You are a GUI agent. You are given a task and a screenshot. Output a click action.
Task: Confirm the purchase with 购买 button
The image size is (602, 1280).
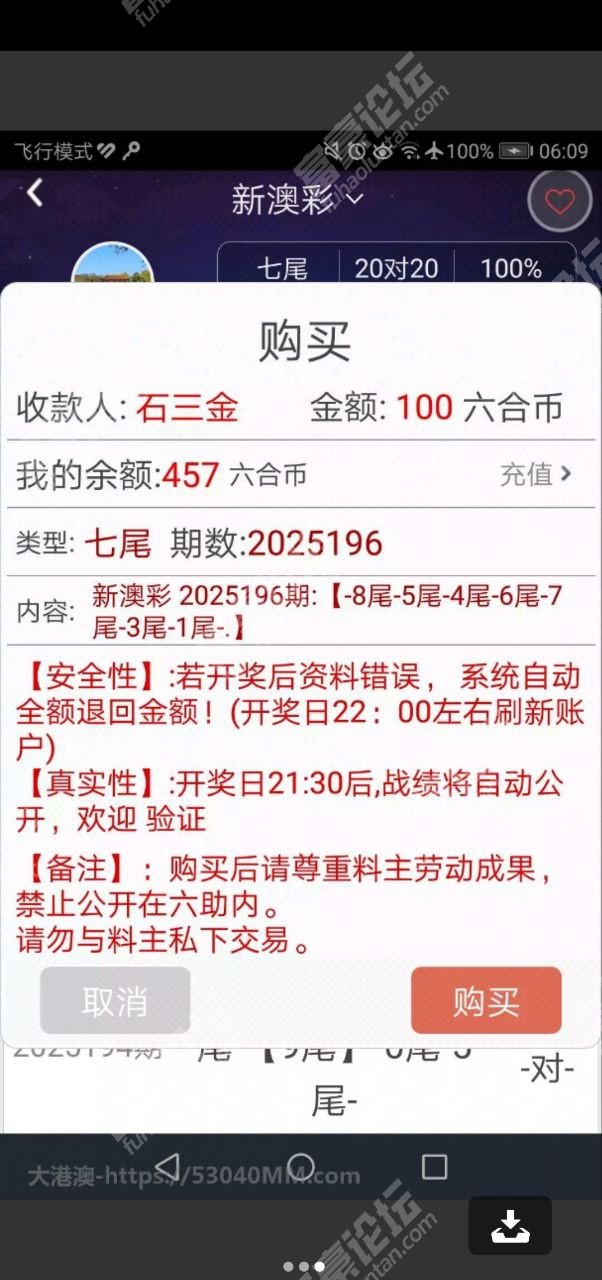(486, 1001)
